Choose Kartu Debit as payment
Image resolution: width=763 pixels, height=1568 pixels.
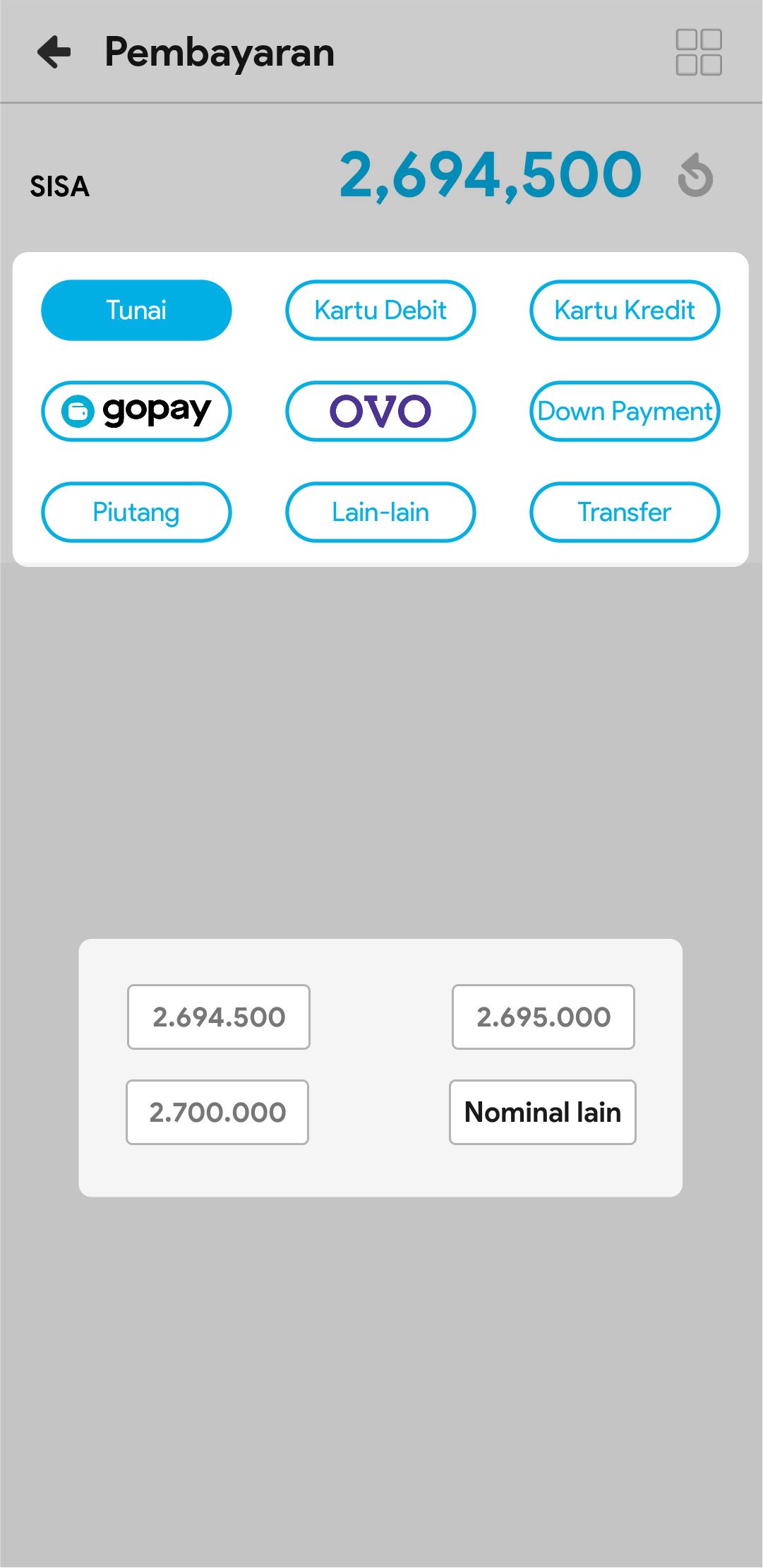click(380, 310)
